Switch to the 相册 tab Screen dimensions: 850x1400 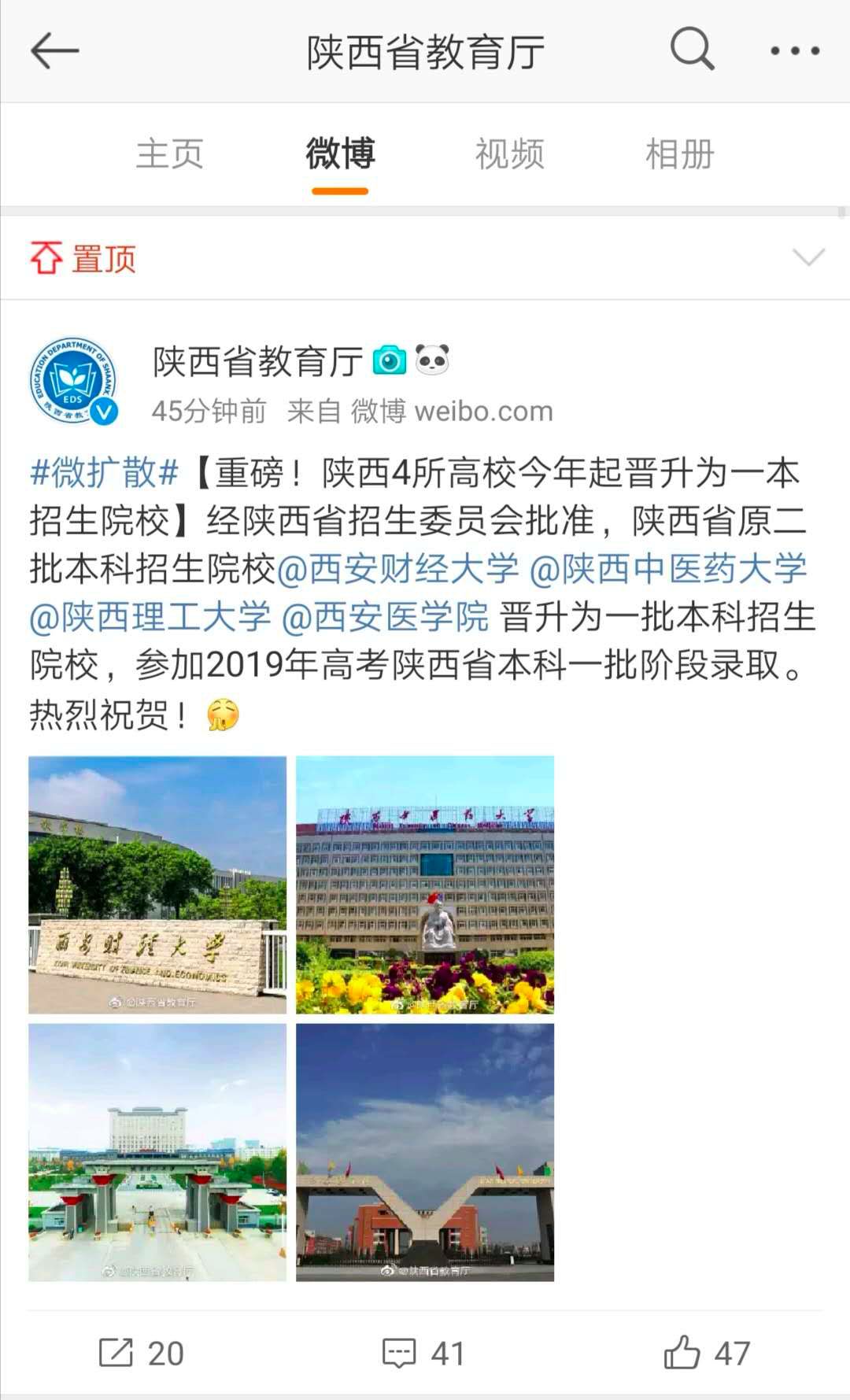click(679, 153)
